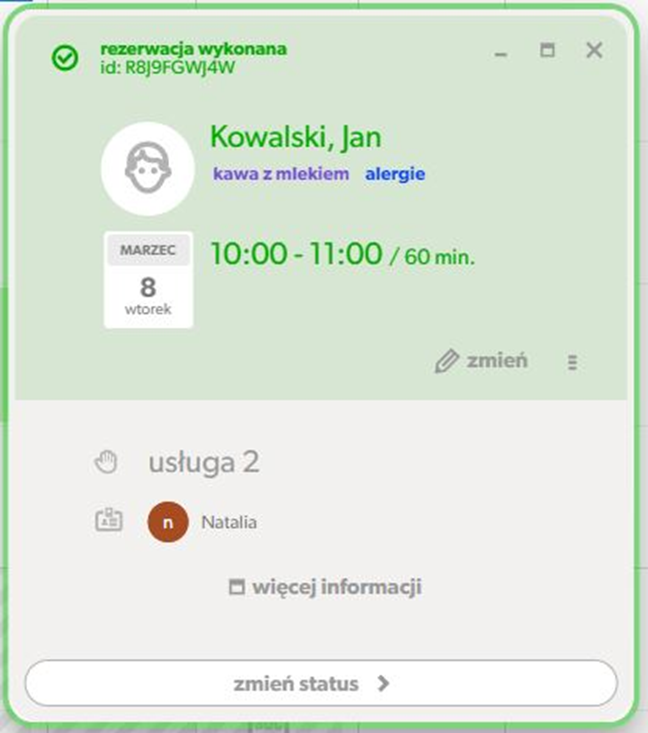Viewport: 648px width, 733px height.
Task: Open the three-dot options next to zmień
Action: pyautogui.click(x=572, y=362)
